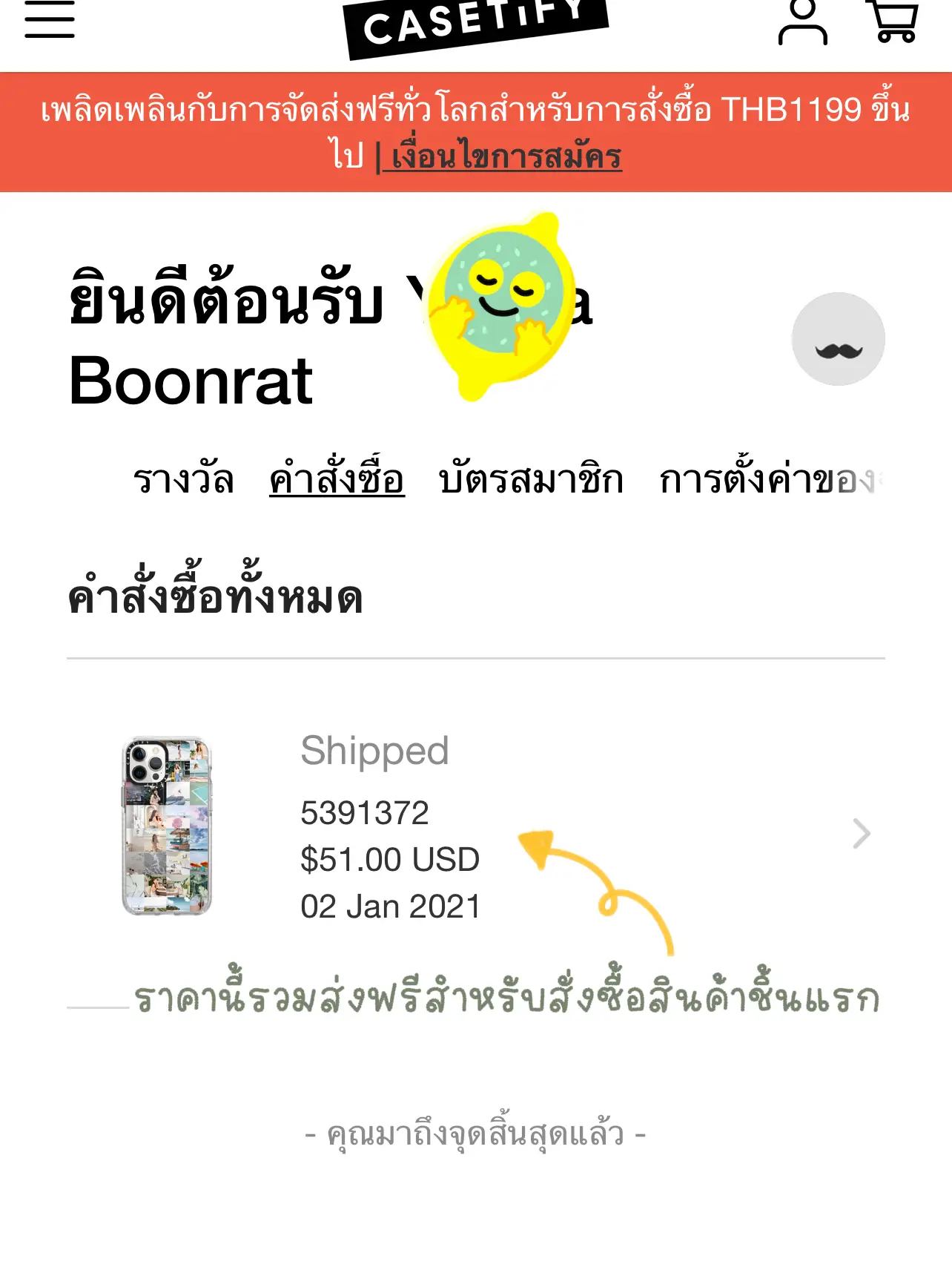Expand order 5391372 with the right chevron
952x1270 pixels.
pyautogui.click(x=860, y=835)
